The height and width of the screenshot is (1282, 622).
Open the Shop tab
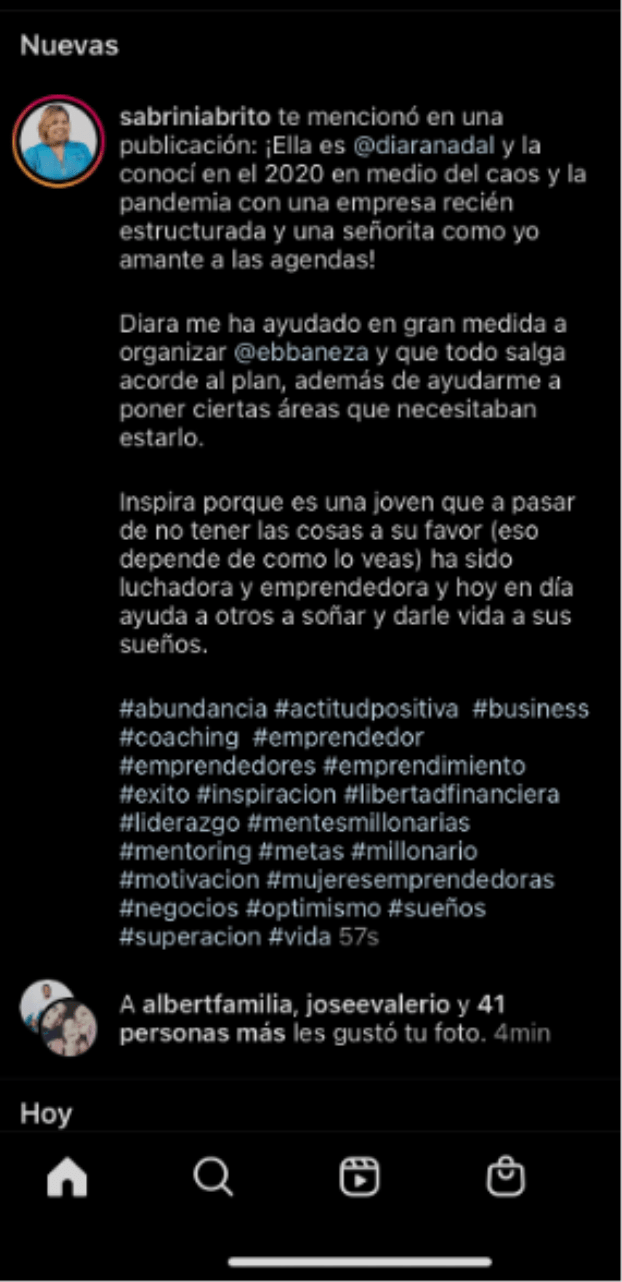(x=505, y=1178)
